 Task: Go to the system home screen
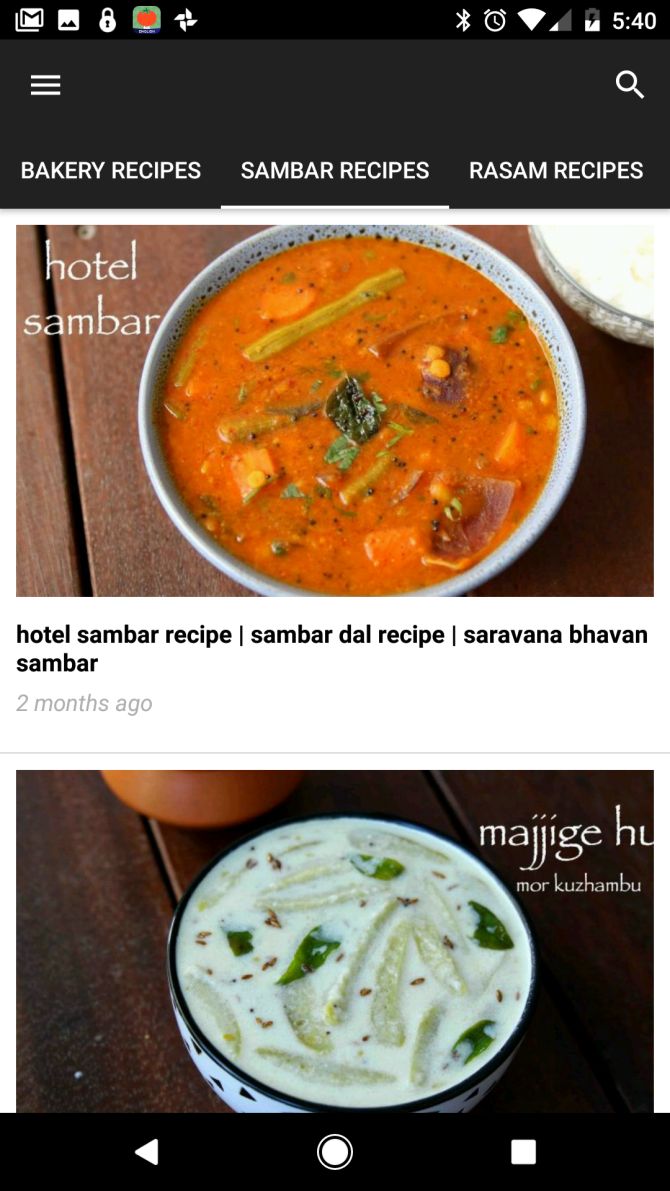[x=335, y=1152]
